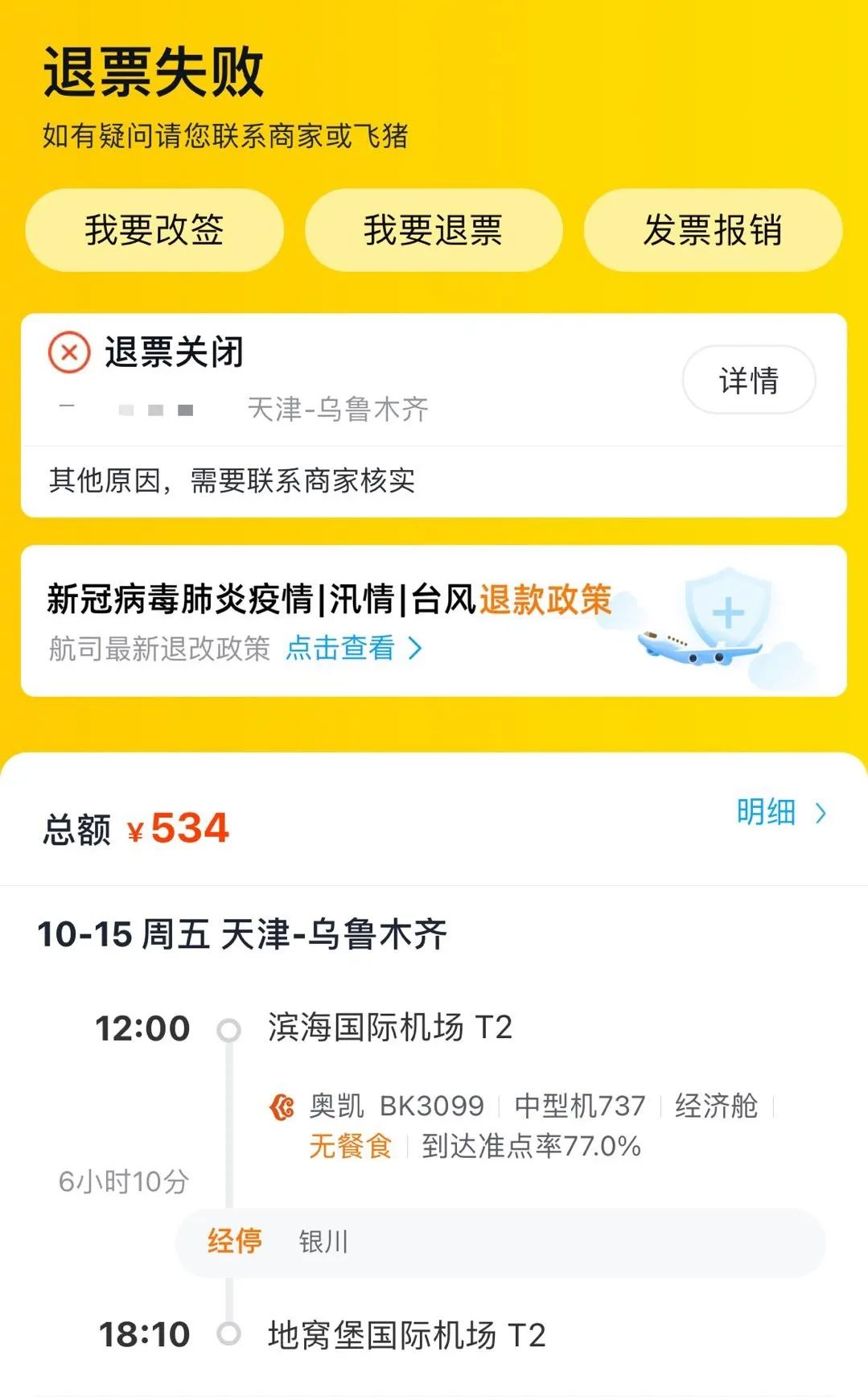Click the 我要退票 button
The height and width of the screenshot is (1397, 868).
[x=434, y=229]
